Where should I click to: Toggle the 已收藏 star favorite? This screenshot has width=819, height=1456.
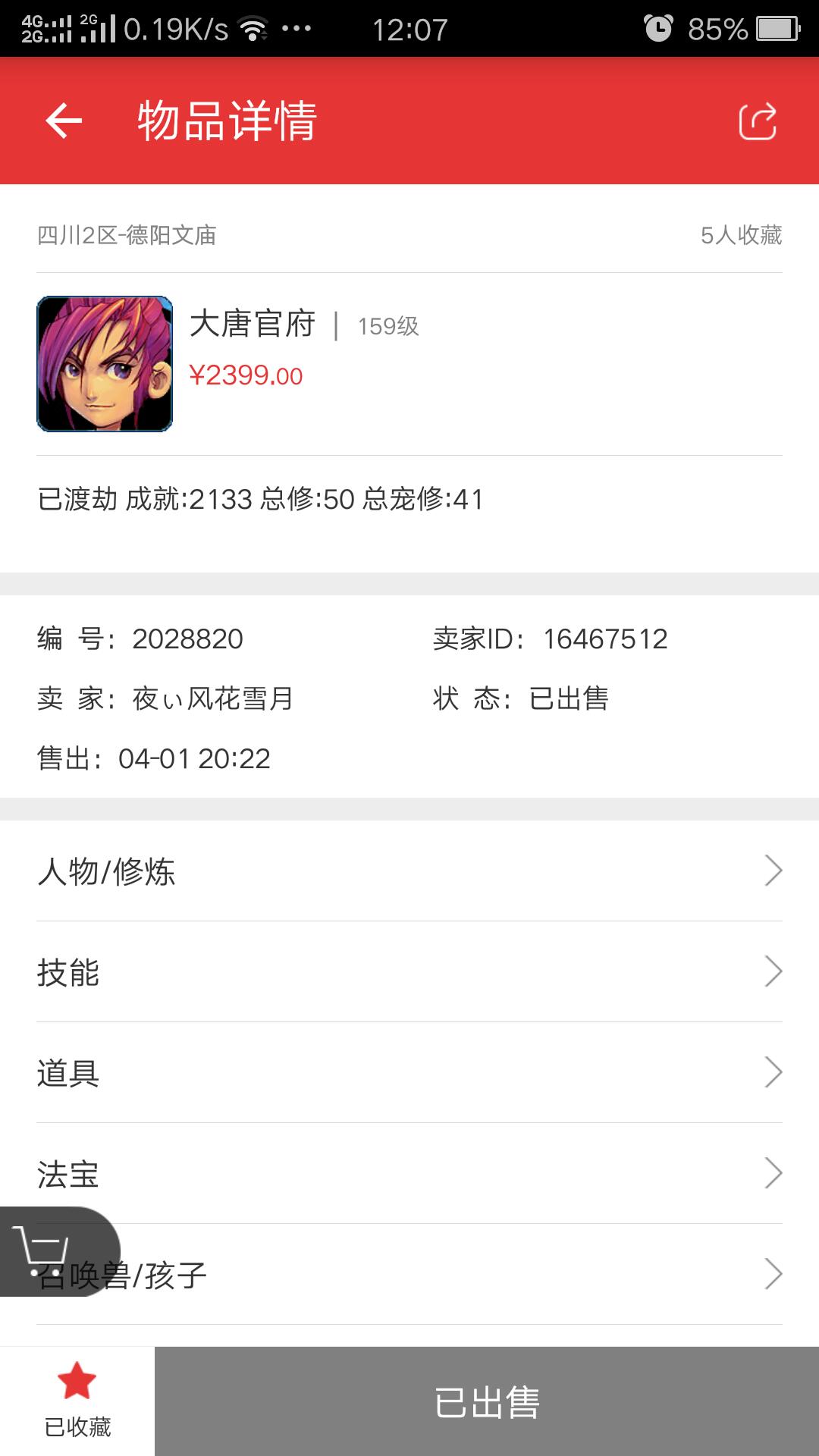77,1400
